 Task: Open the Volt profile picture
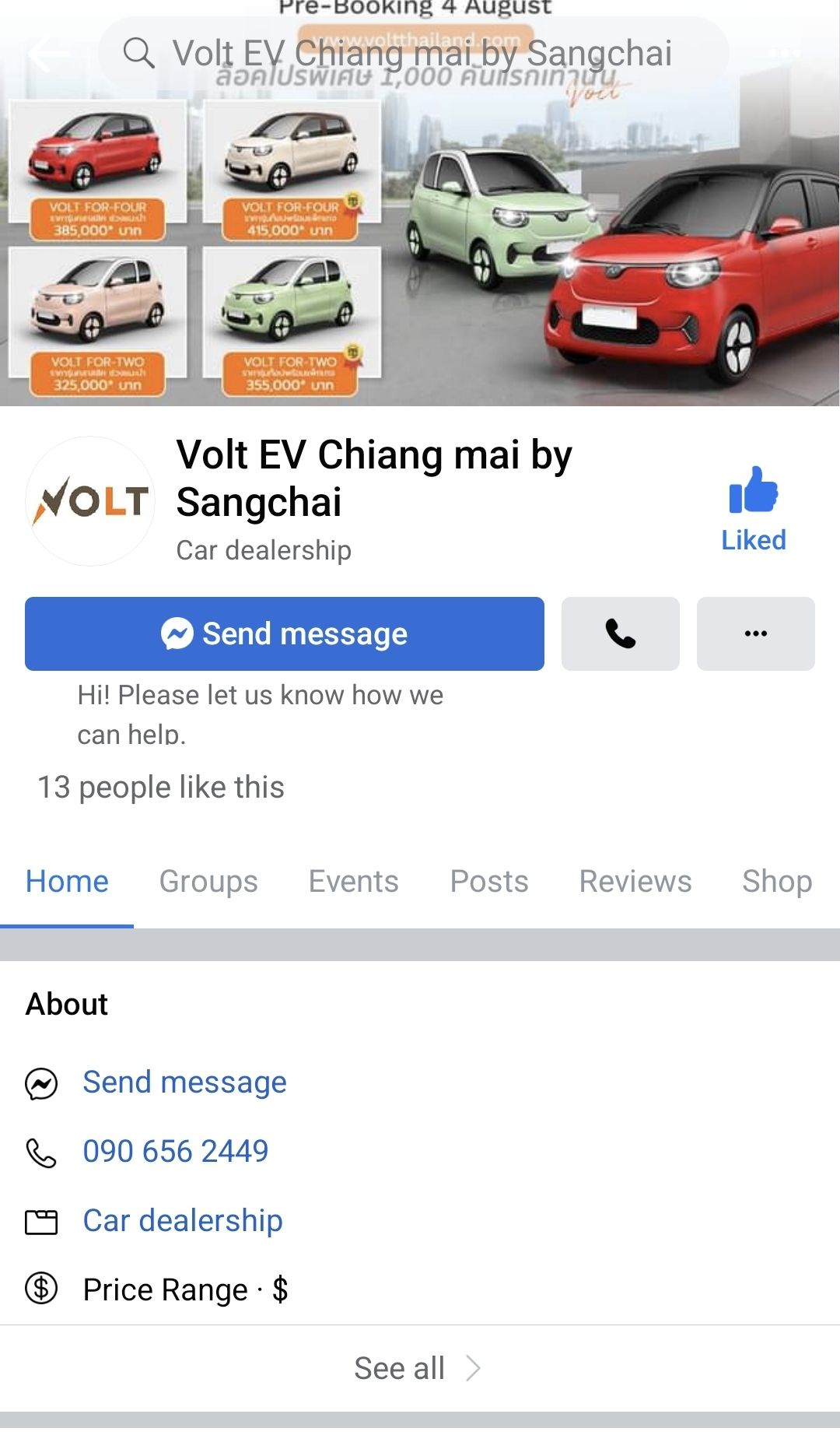coord(90,501)
